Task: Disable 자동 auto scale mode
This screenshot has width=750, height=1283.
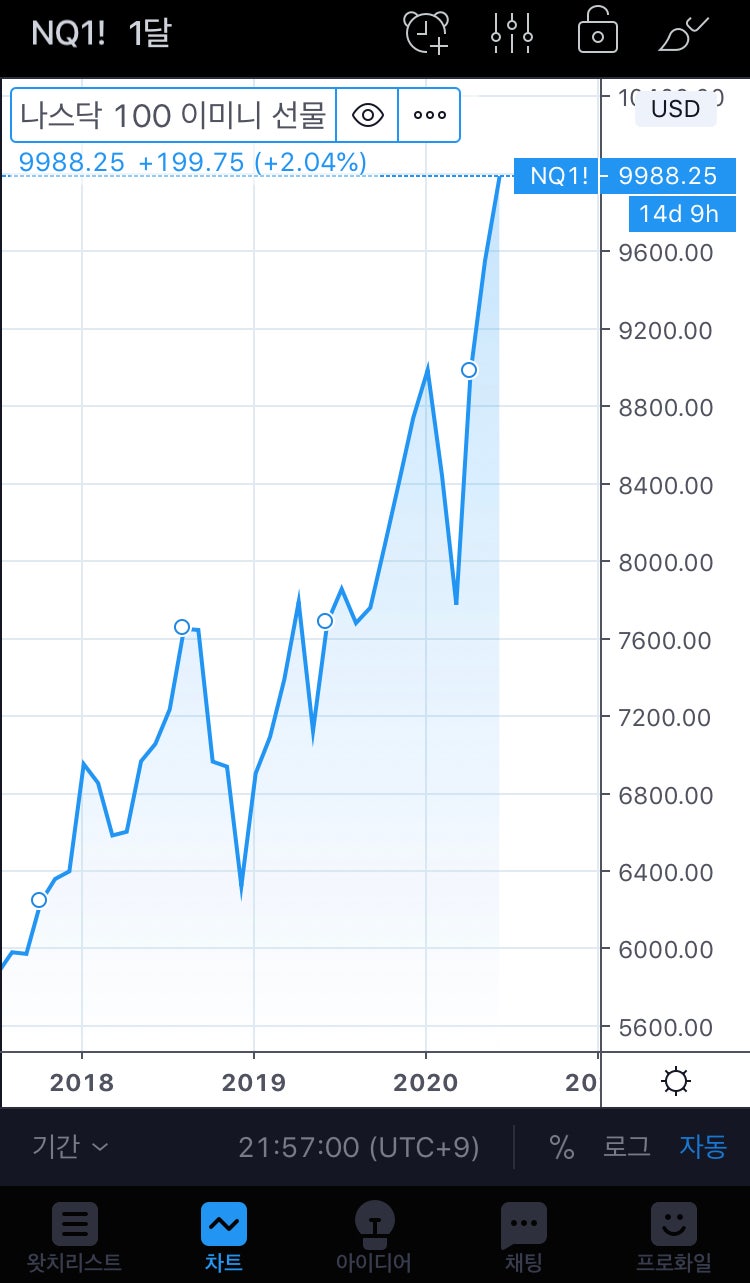Action: 703,1147
